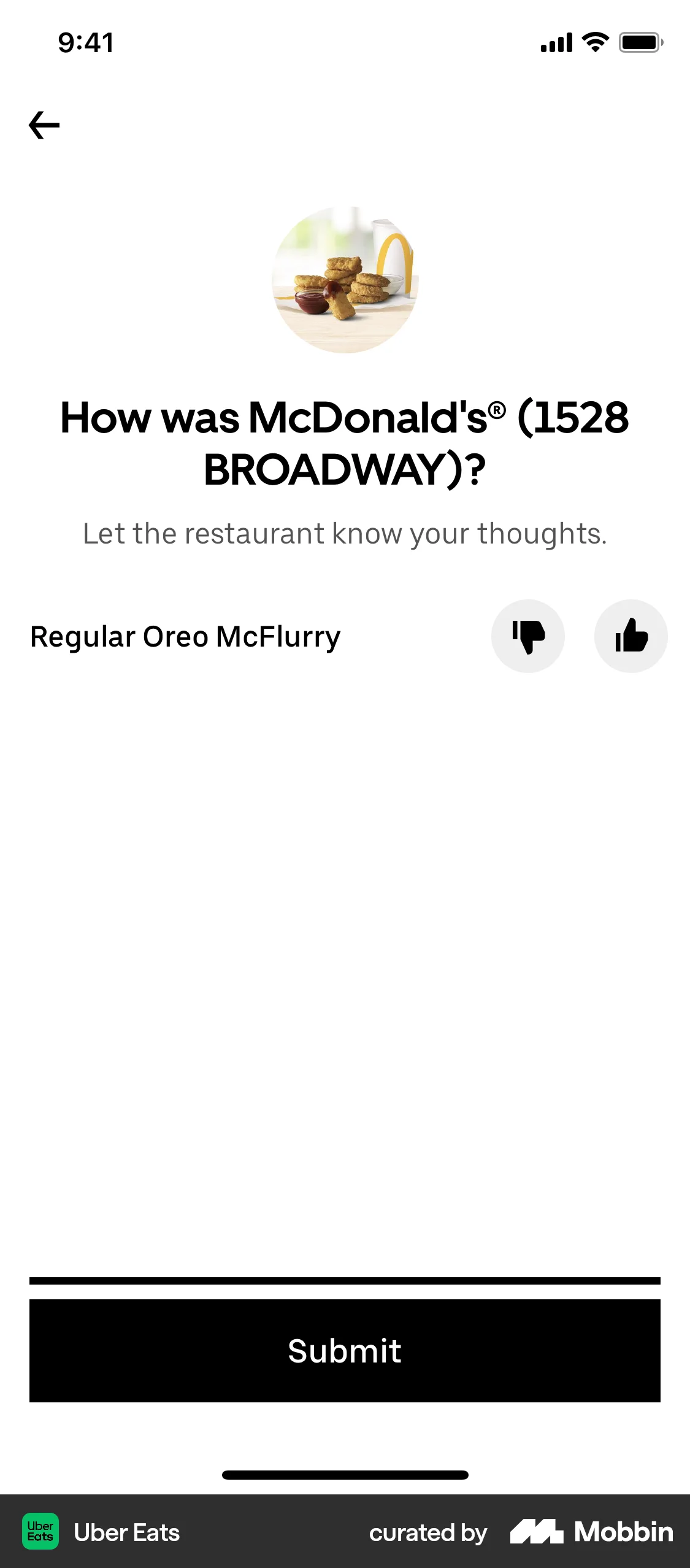The height and width of the screenshot is (1568, 690).
Task: Toggle your rating for the McFlurry item
Action: (x=631, y=636)
